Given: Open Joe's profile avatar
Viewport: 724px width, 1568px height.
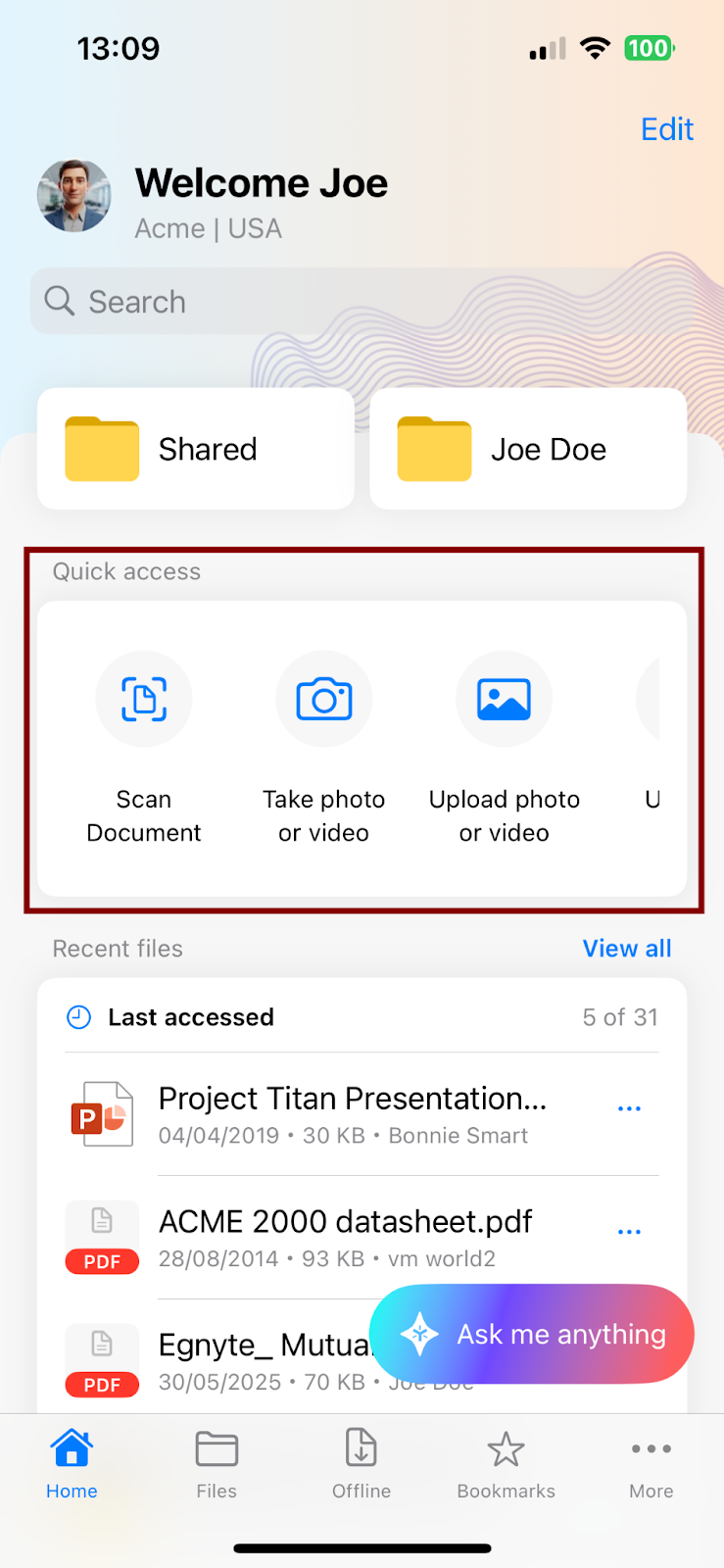Looking at the screenshot, I should [74, 196].
